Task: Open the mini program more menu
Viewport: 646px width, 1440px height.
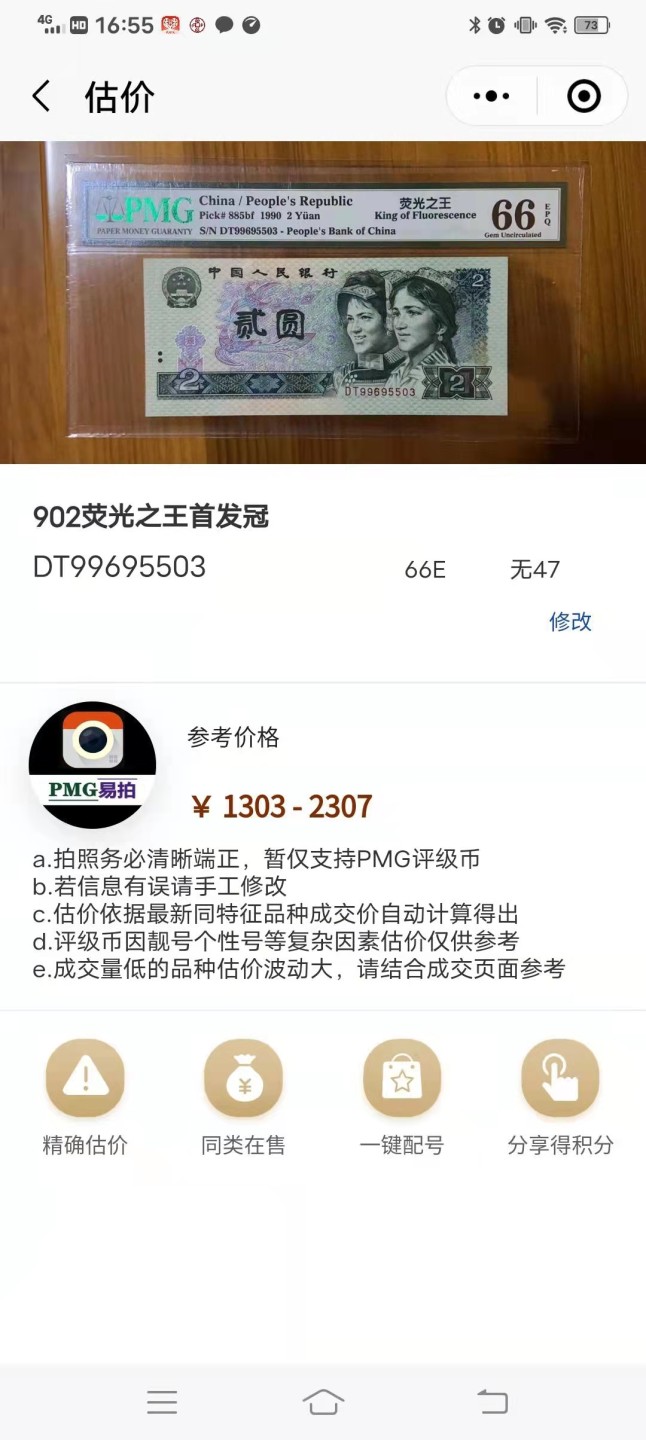Action: point(491,97)
